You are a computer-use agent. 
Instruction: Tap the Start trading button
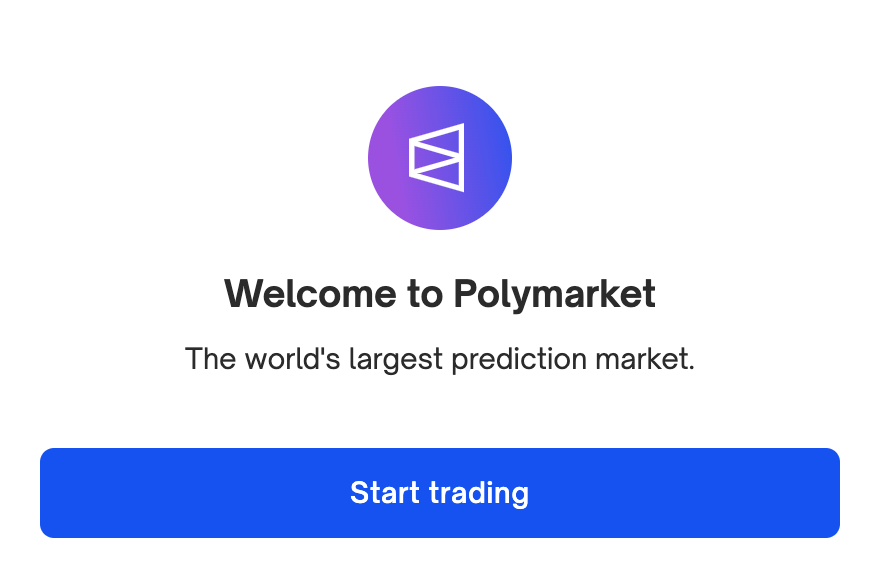(x=439, y=493)
